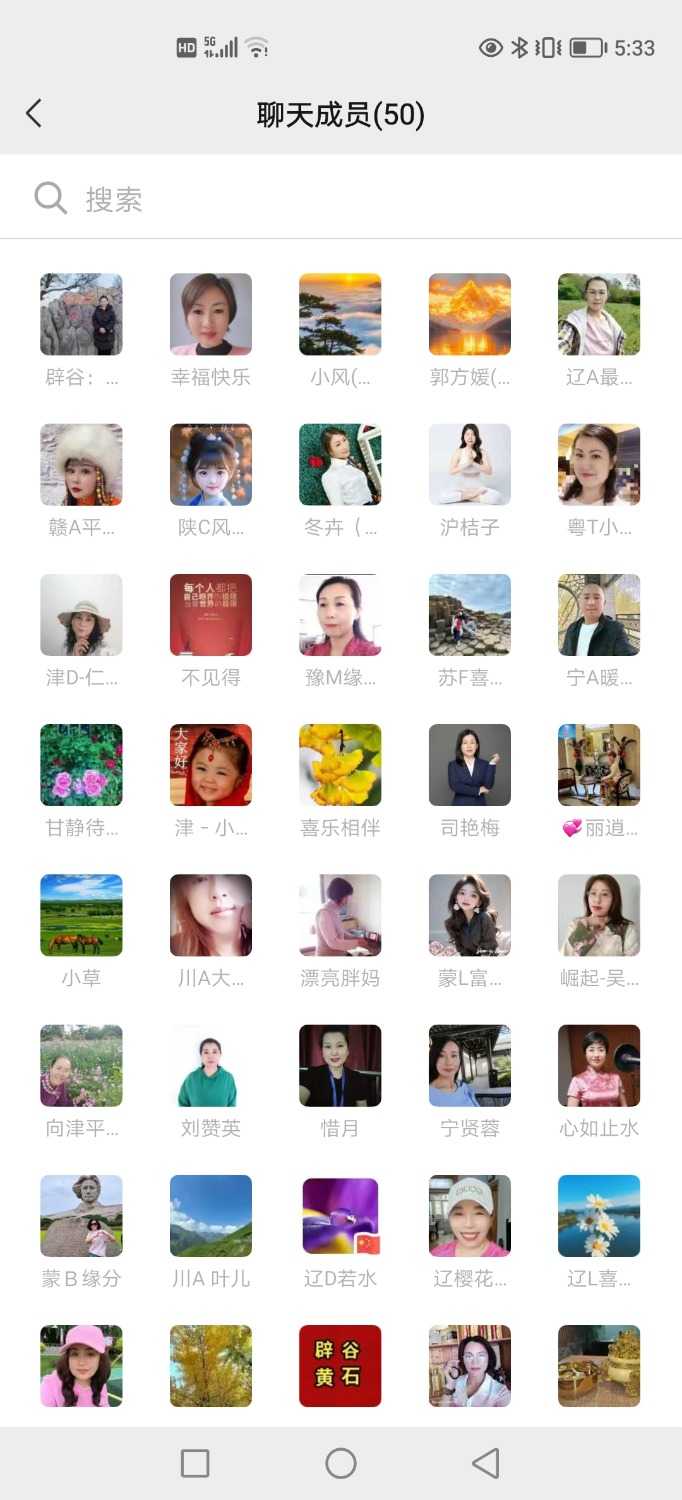
Task: Select member 蒙B缘分
Action: click(81, 1215)
